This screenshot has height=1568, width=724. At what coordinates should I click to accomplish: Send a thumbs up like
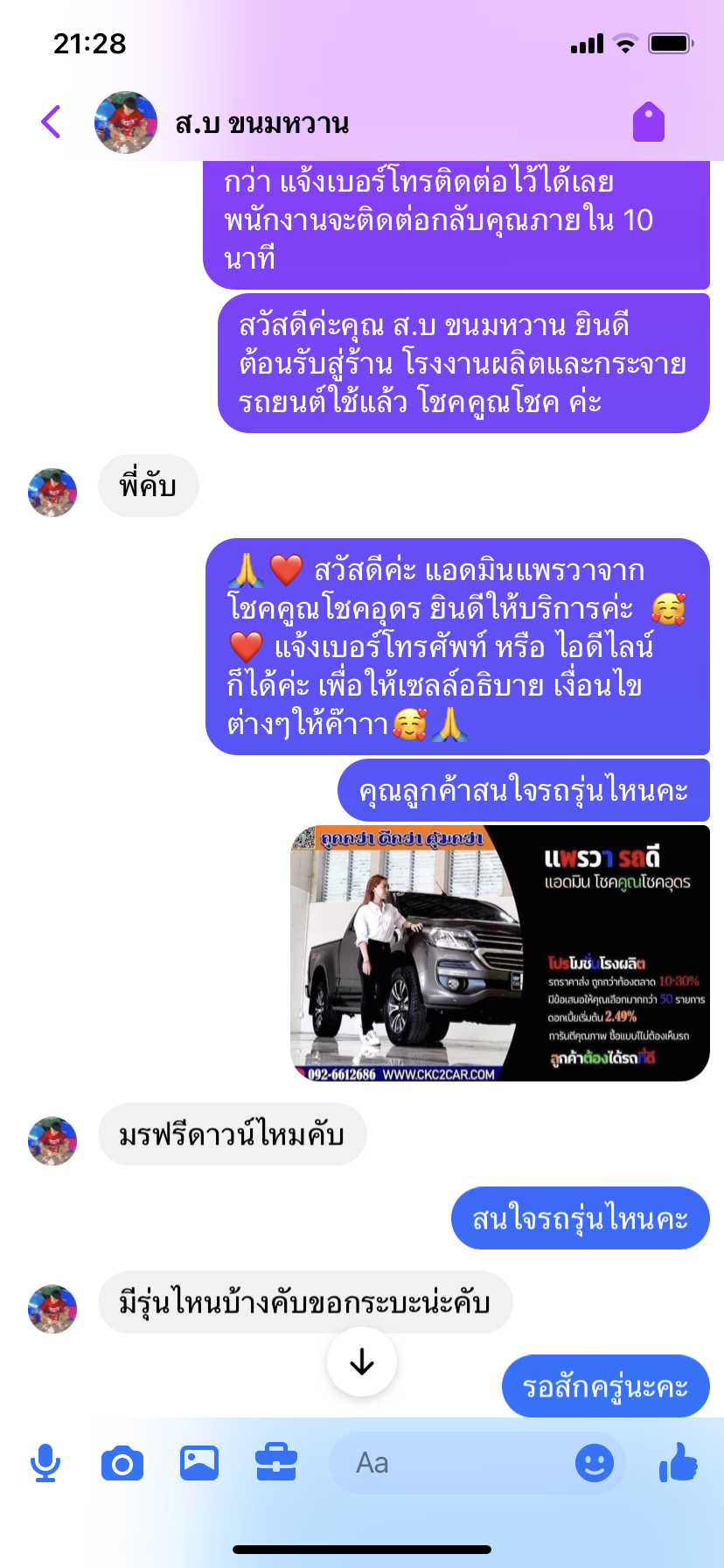[679, 1461]
